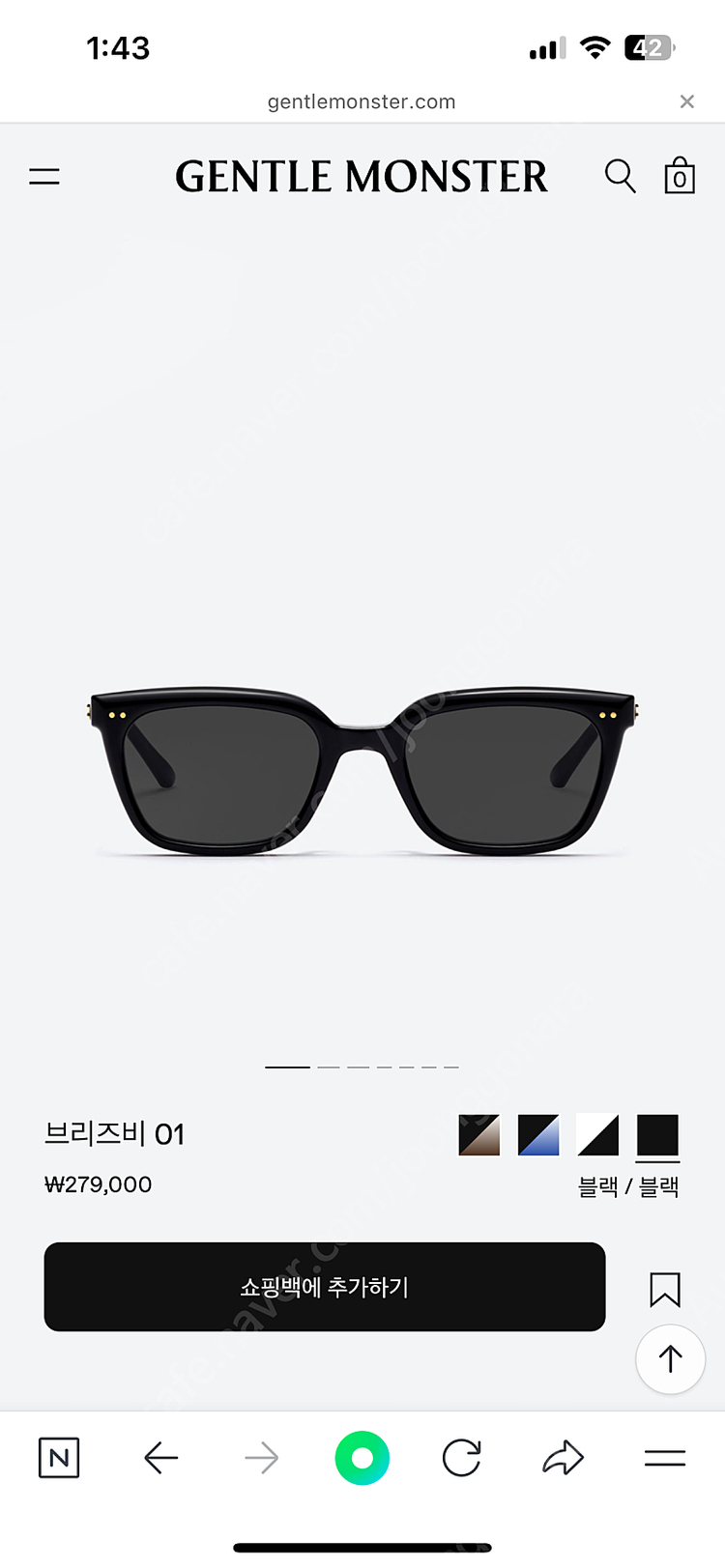Viewport: 725px width, 1568px height.
Task: Open the browser's bottom menu
Action: click(x=665, y=1458)
